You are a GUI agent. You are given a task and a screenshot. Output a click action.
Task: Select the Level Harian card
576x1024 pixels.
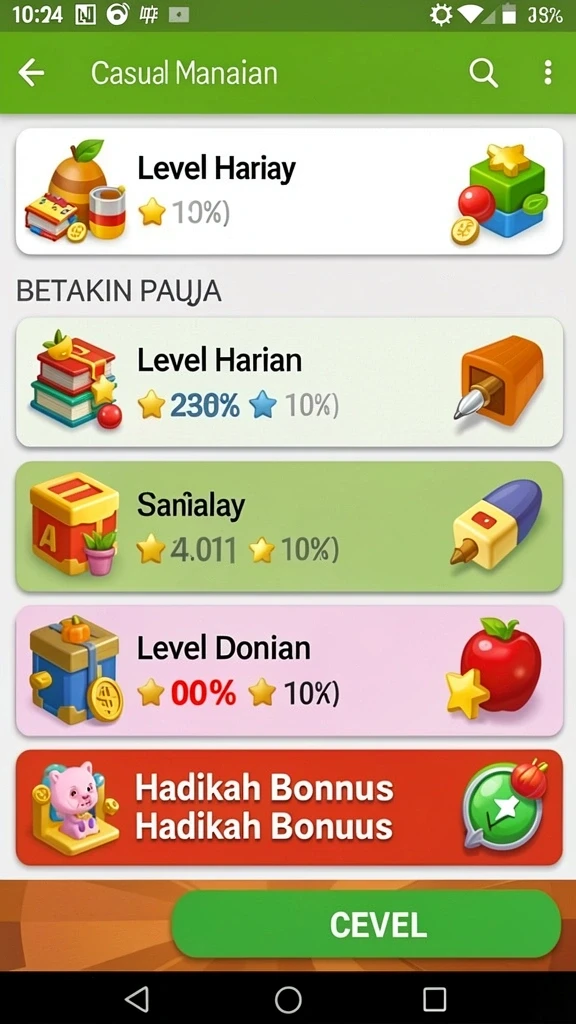[x=289, y=382]
